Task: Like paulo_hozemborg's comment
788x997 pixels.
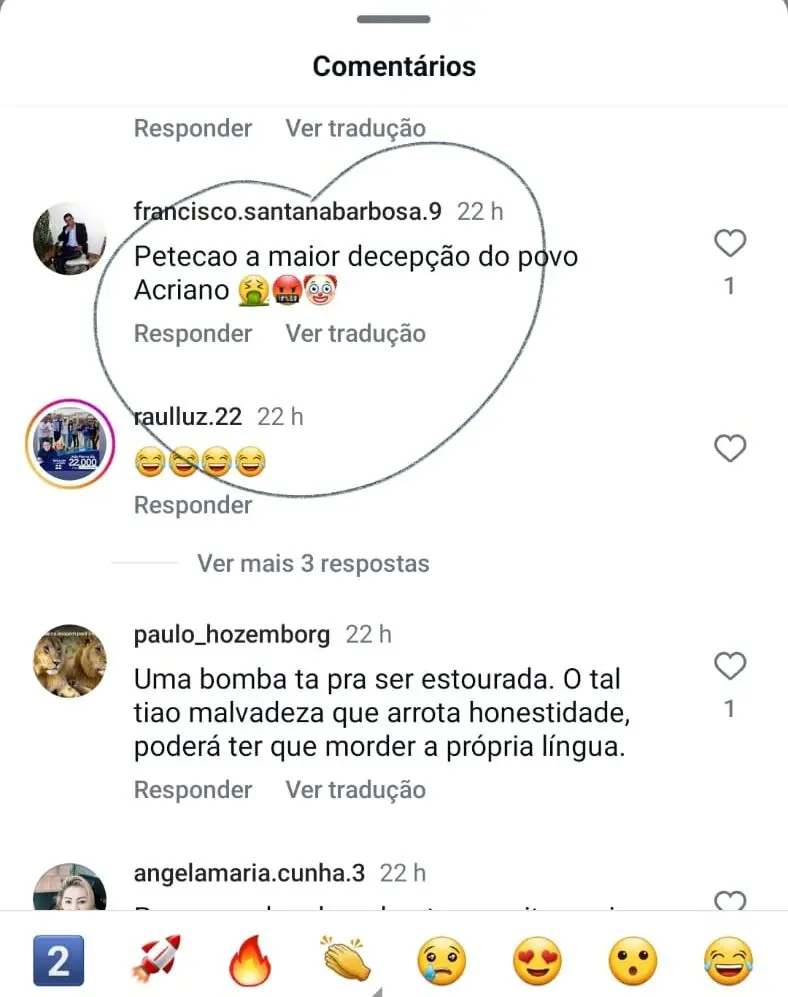Action: (x=730, y=665)
